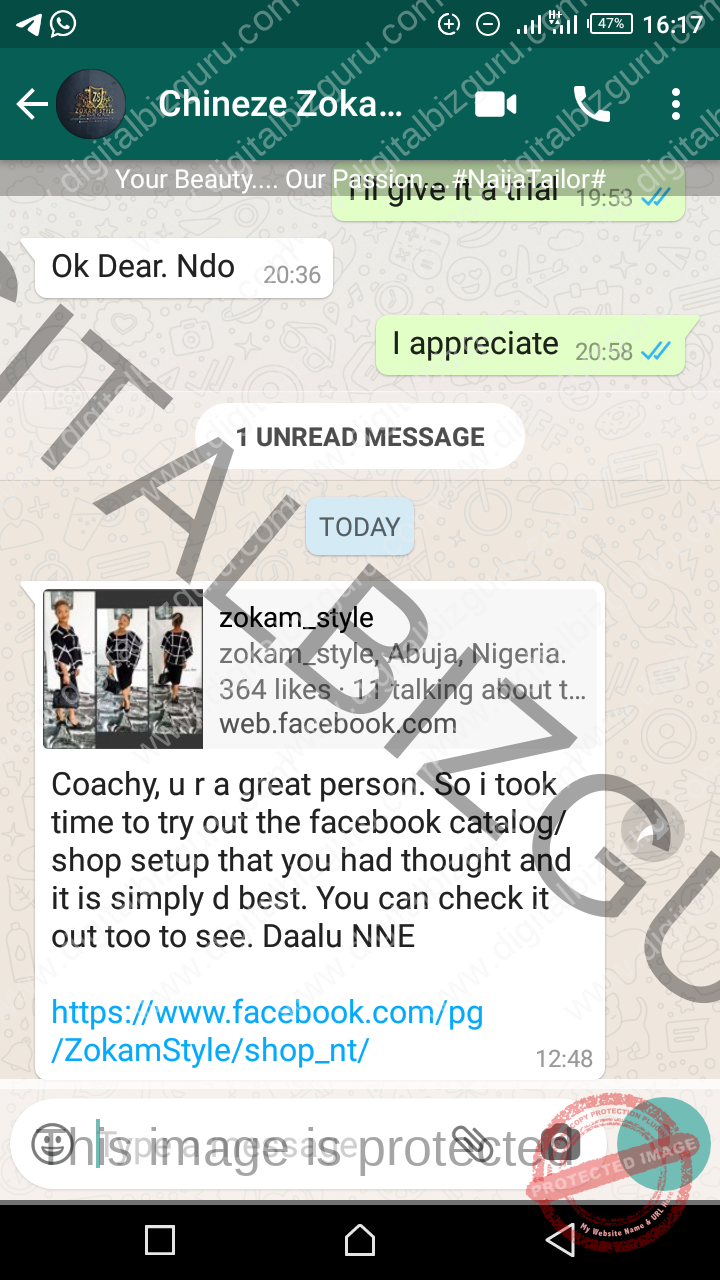Tap the voice message microphone button

tap(664, 1143)
